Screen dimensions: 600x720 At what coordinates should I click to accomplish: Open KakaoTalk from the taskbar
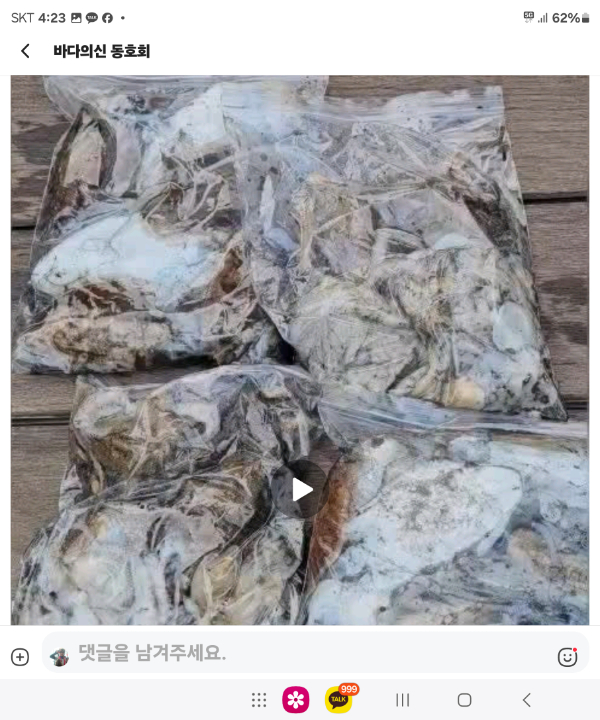[339, 699]
